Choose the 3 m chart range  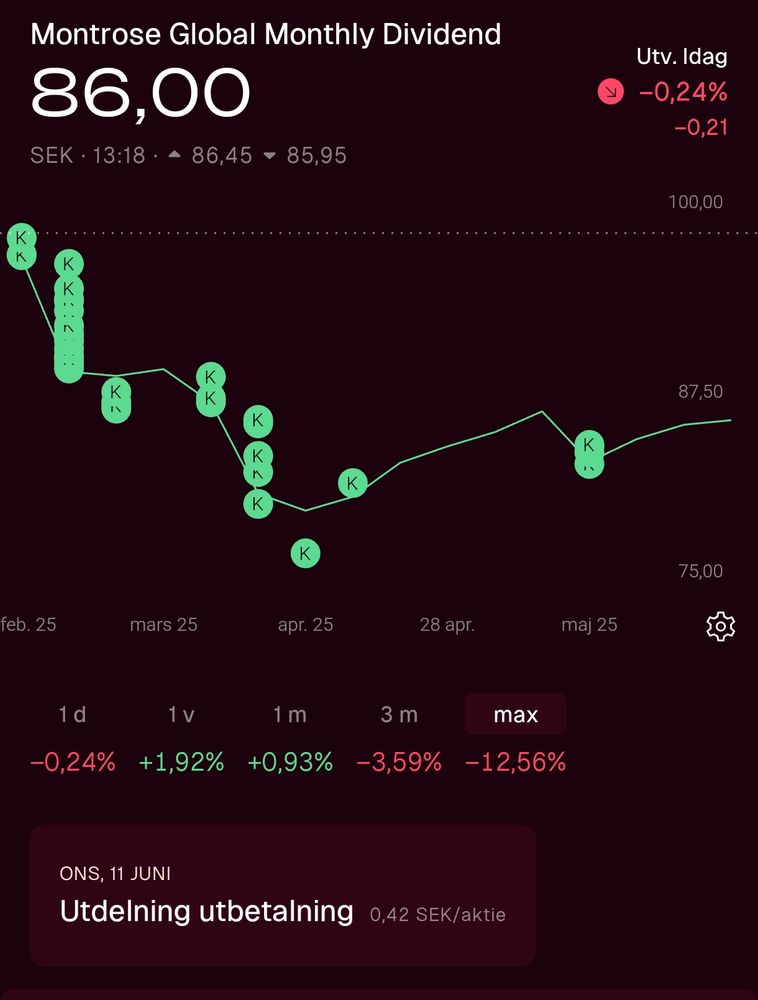[x=399, y=714]
